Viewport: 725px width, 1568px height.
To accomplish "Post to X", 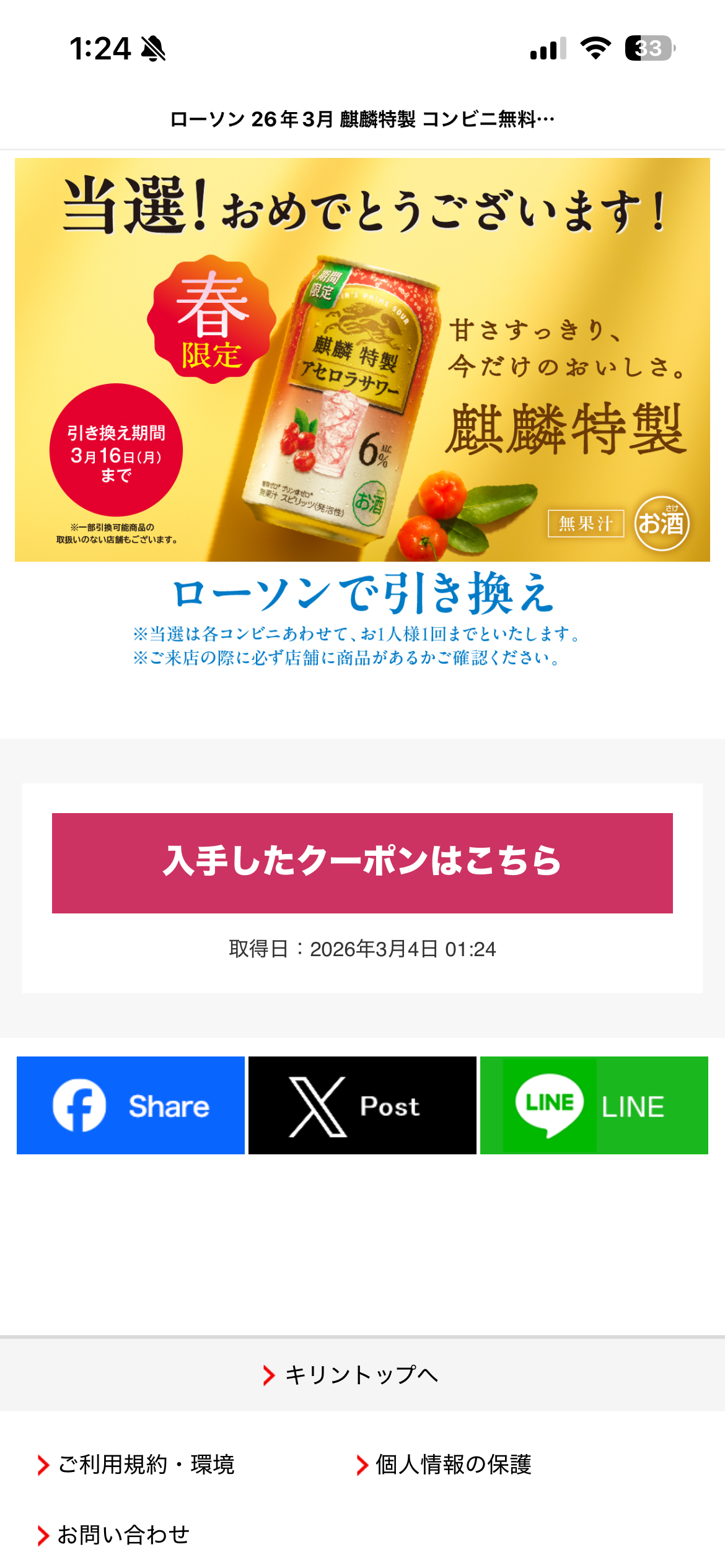I will point(362,1105).
